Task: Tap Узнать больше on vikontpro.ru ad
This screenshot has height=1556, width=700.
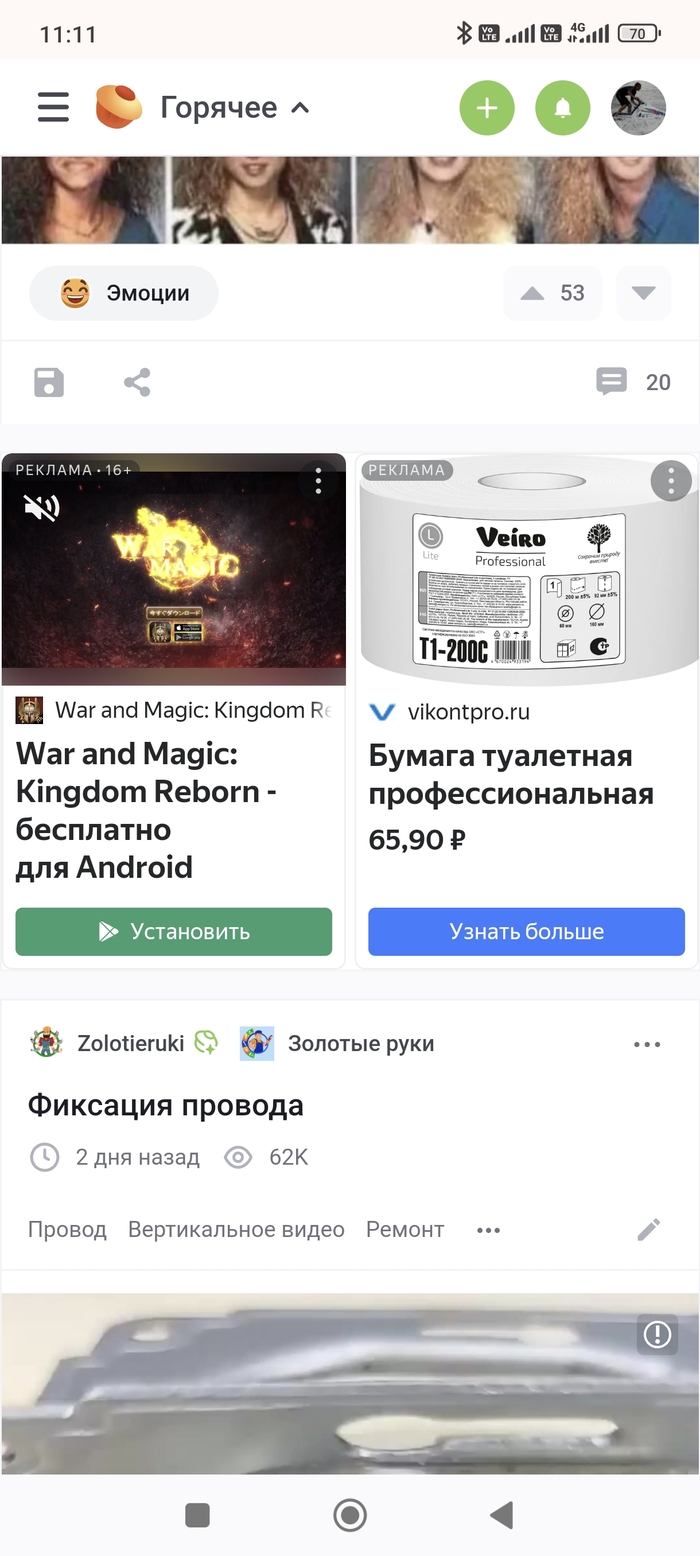Action: click(x=526, y=931)
